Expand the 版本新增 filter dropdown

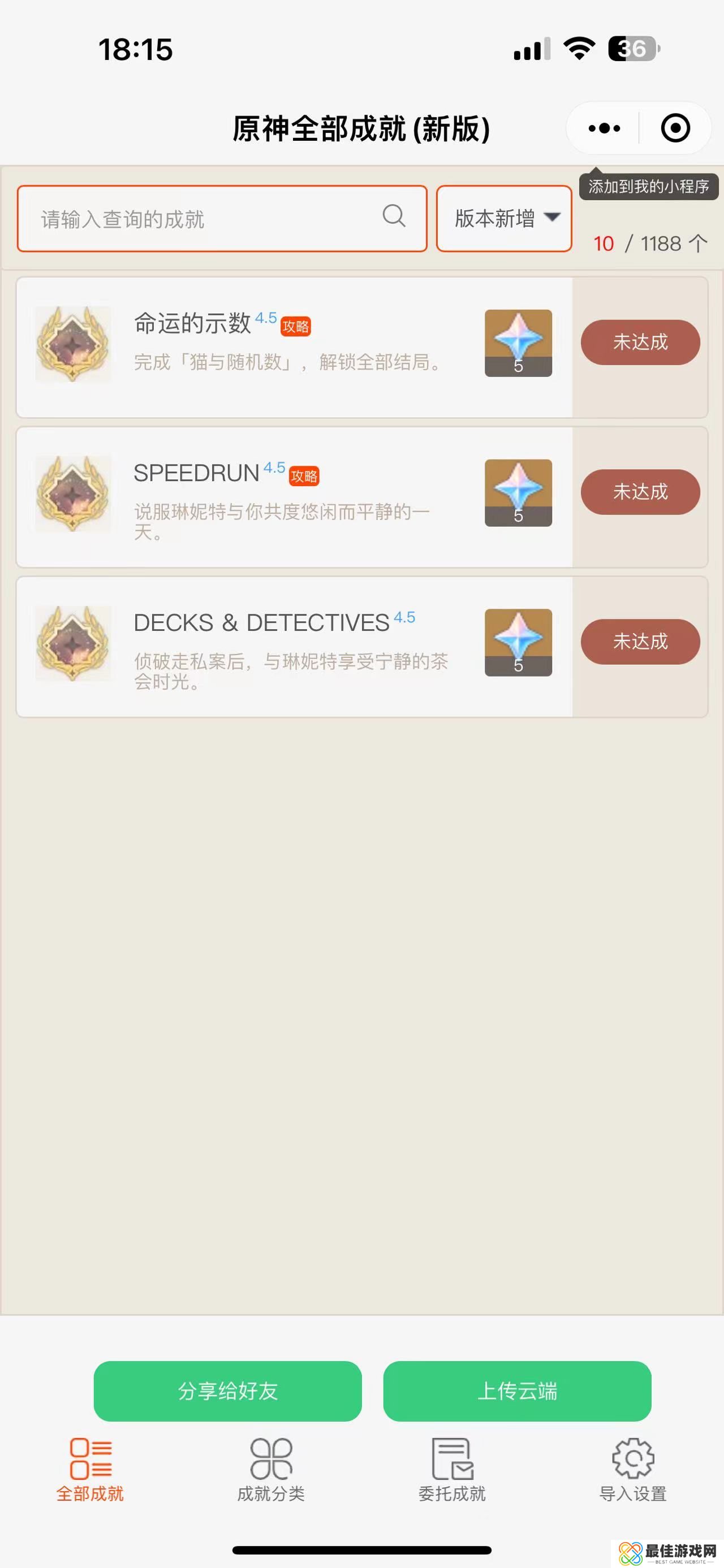click(504, 219)
